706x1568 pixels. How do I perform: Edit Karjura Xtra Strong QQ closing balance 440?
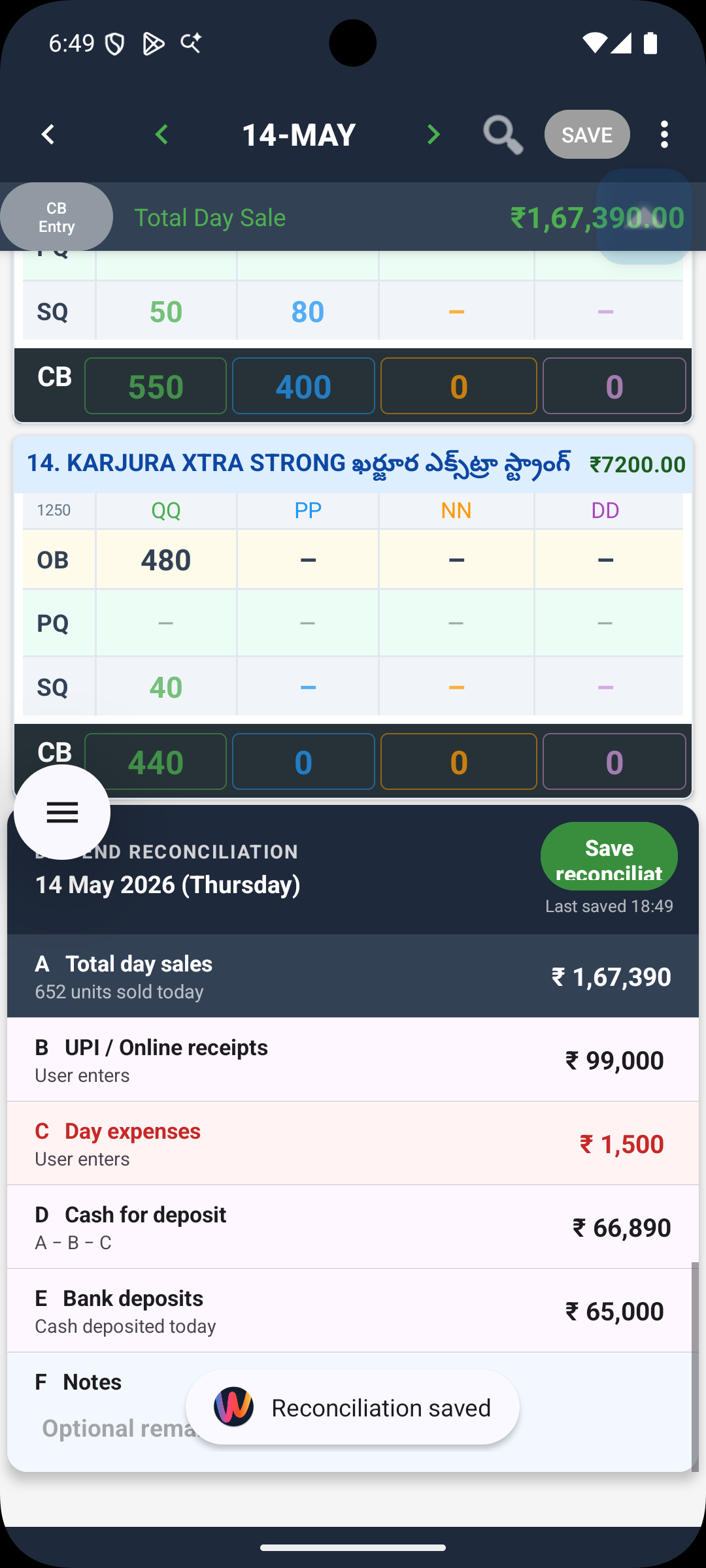156,762
